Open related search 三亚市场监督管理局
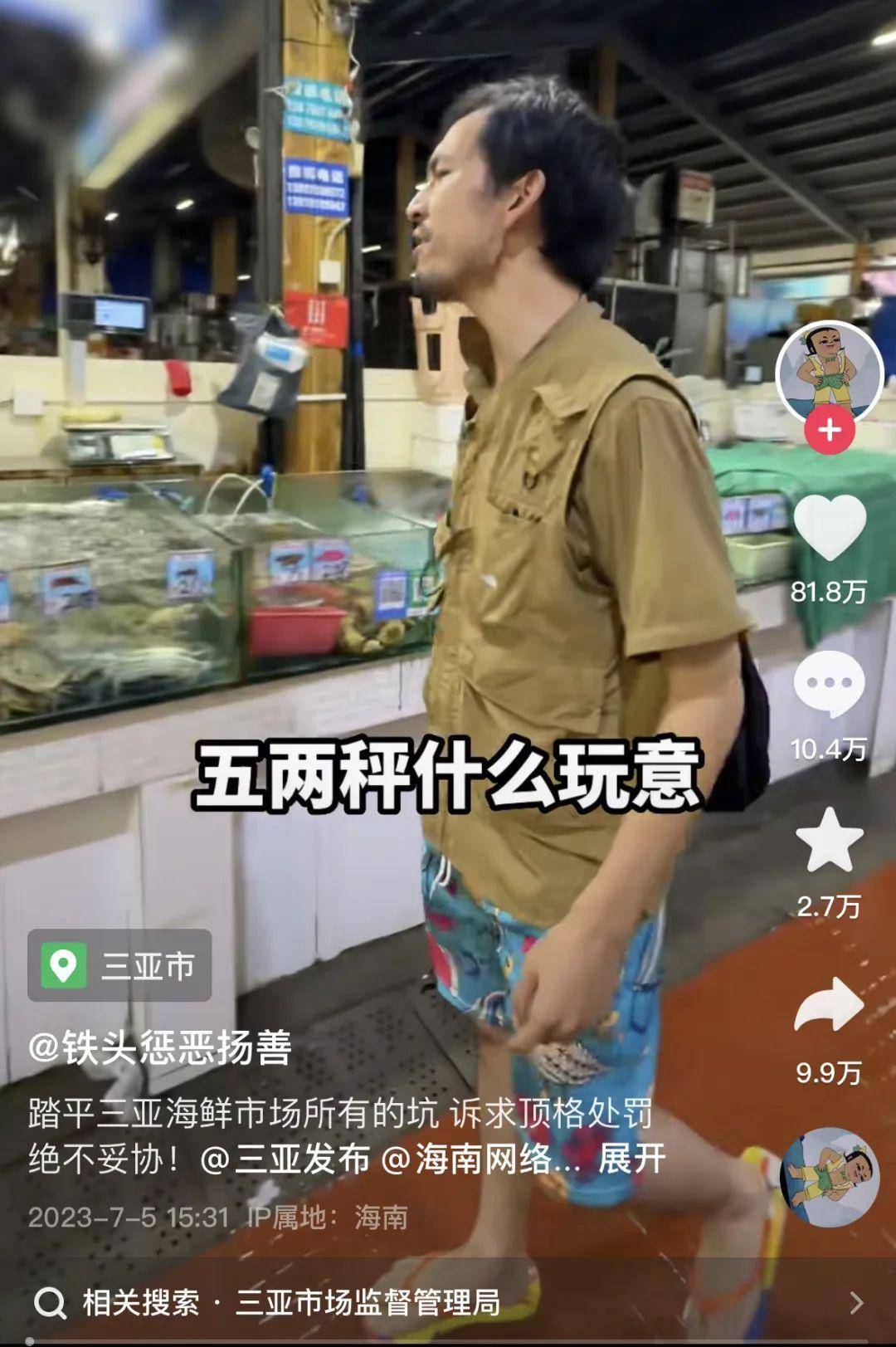The width and height of the screenshot is (896, 1347). point(368,1302)
